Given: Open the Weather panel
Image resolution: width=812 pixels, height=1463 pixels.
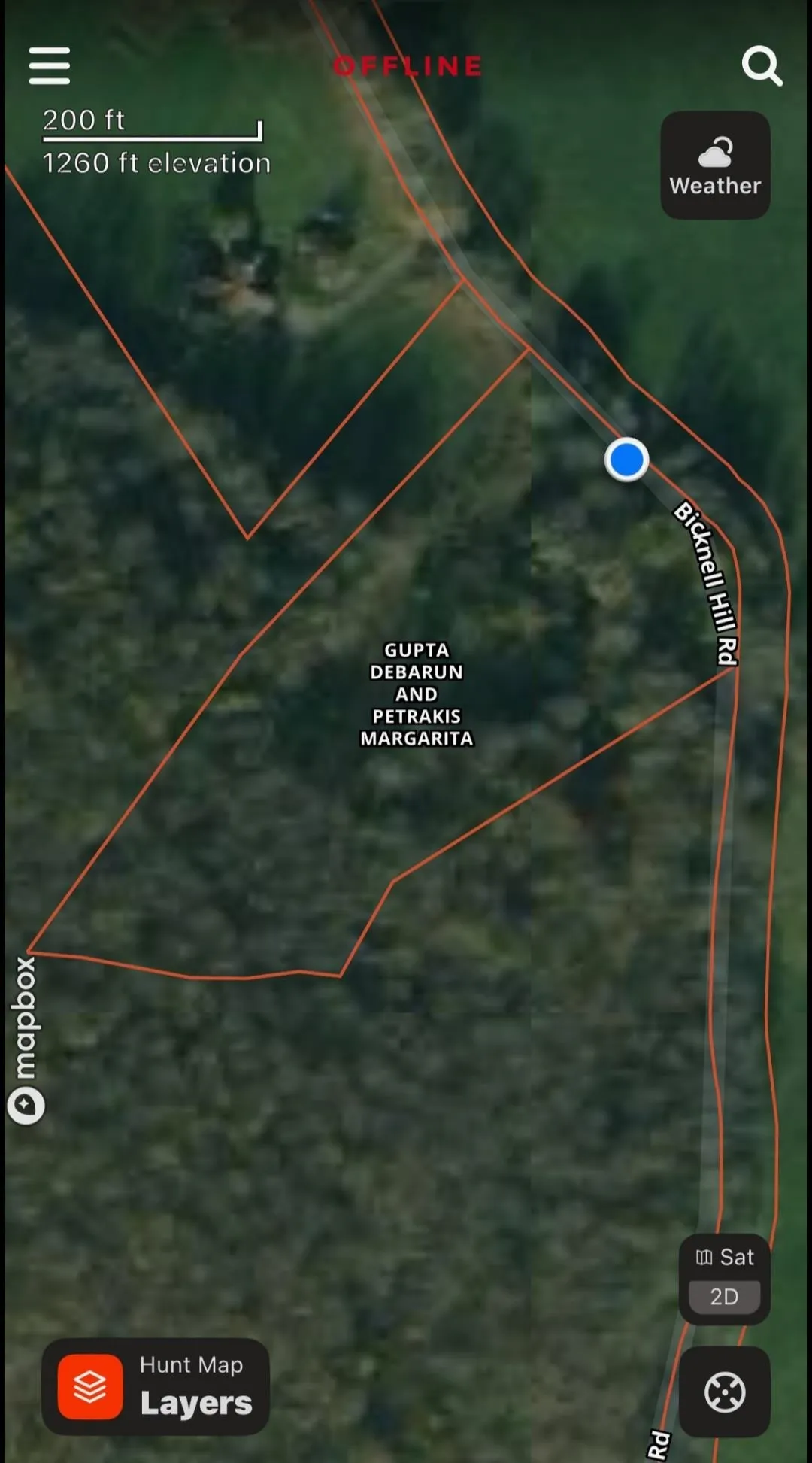Looking at the screenshot, I should point(715,165).
